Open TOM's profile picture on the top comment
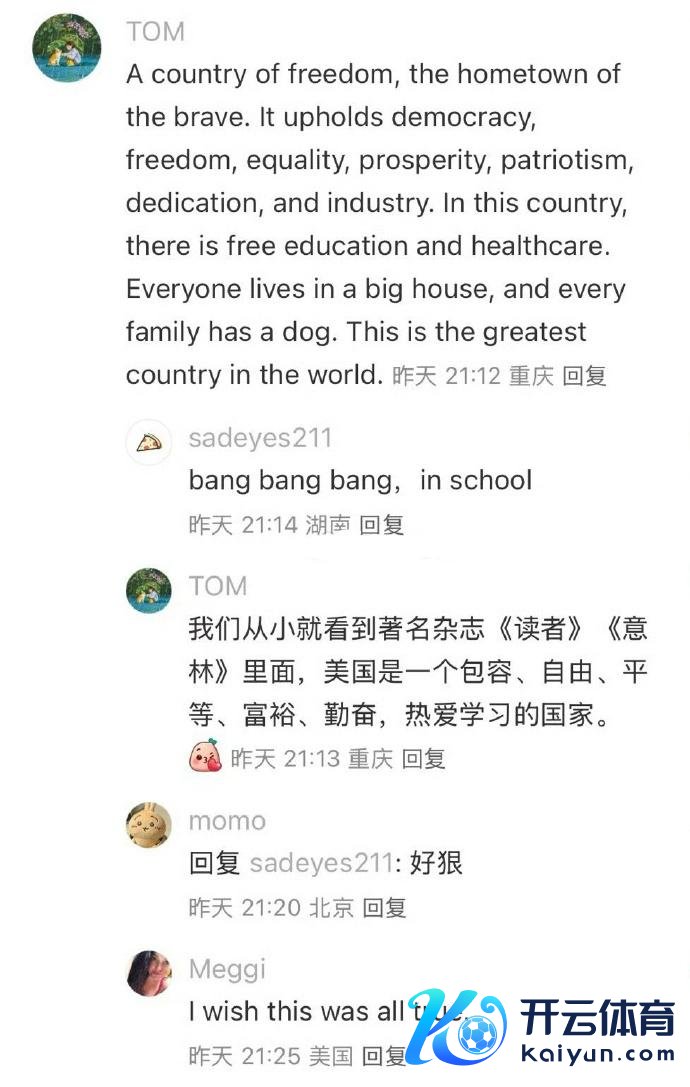 [x=67, y=48]
